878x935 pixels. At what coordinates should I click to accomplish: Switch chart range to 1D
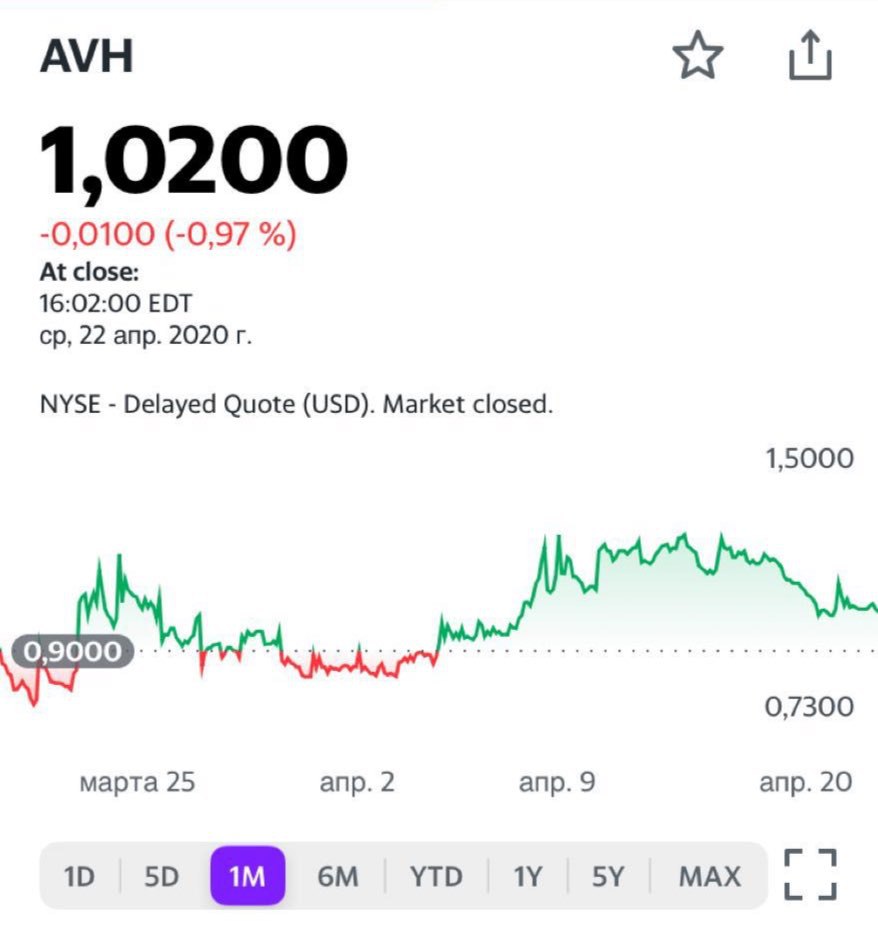click(x=79, y=877)
